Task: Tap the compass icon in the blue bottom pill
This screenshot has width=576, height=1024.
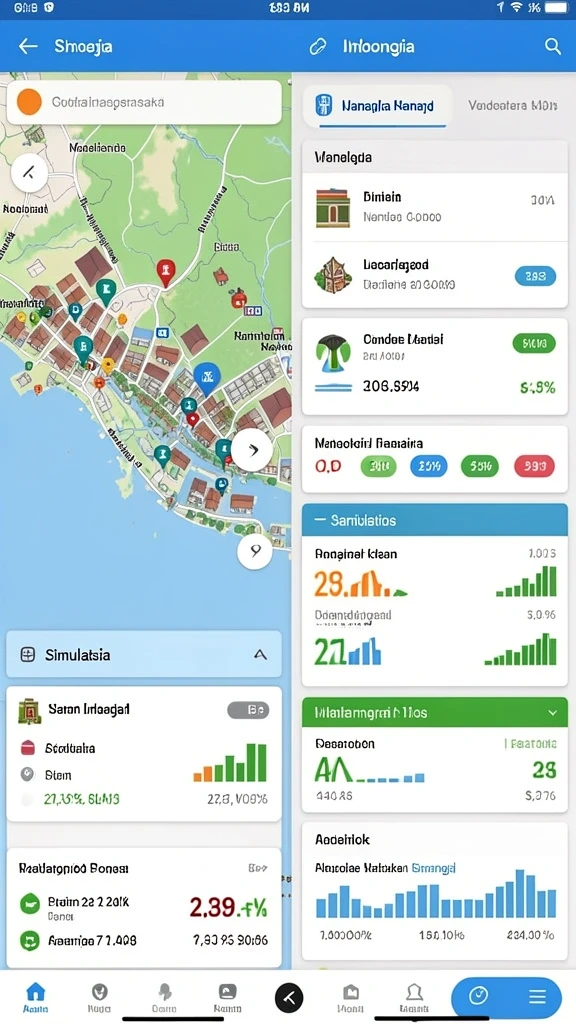Action: [479, 996]
